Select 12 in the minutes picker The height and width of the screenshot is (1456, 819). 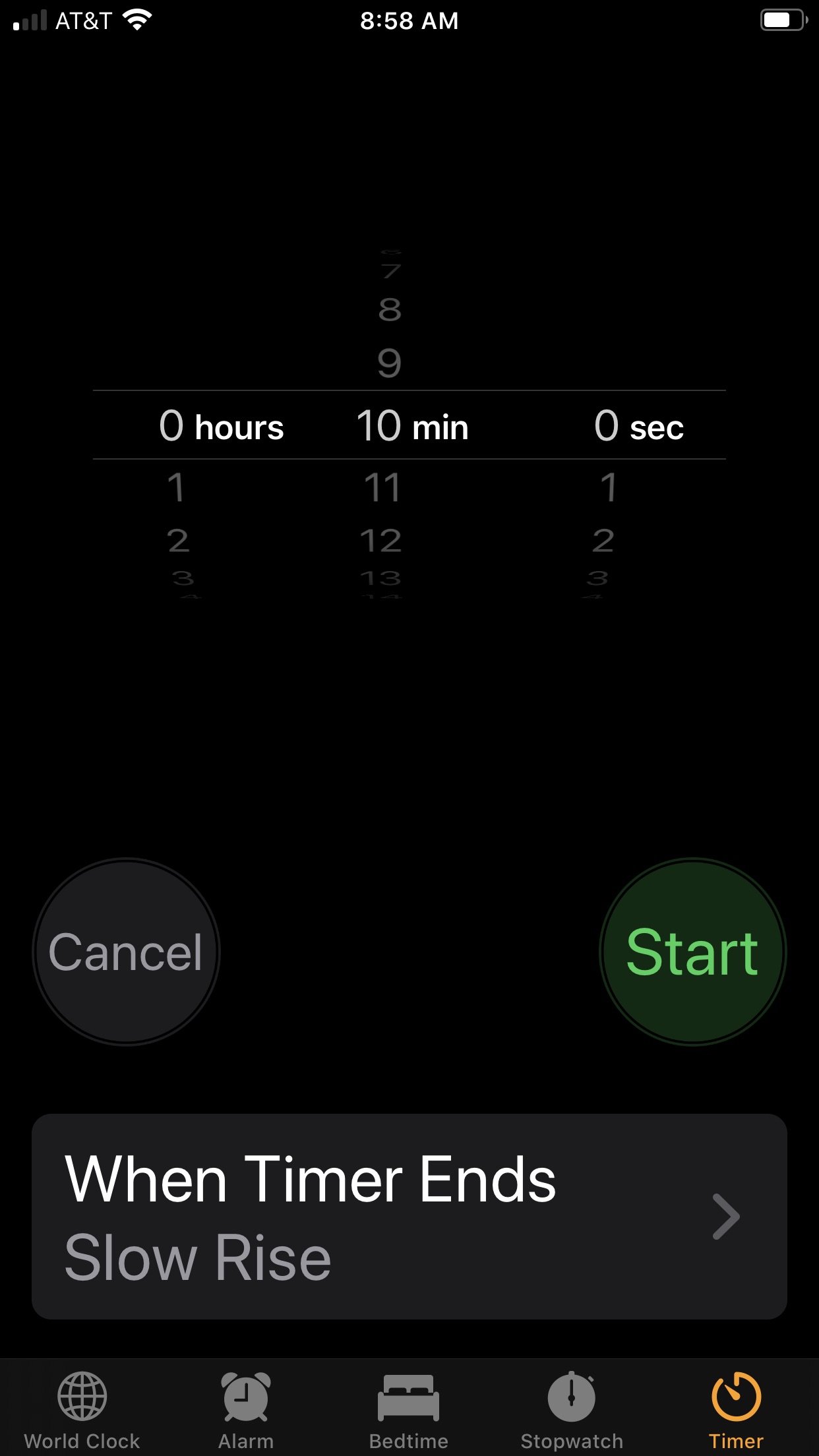pyautogui.click(x=381, y=541)
